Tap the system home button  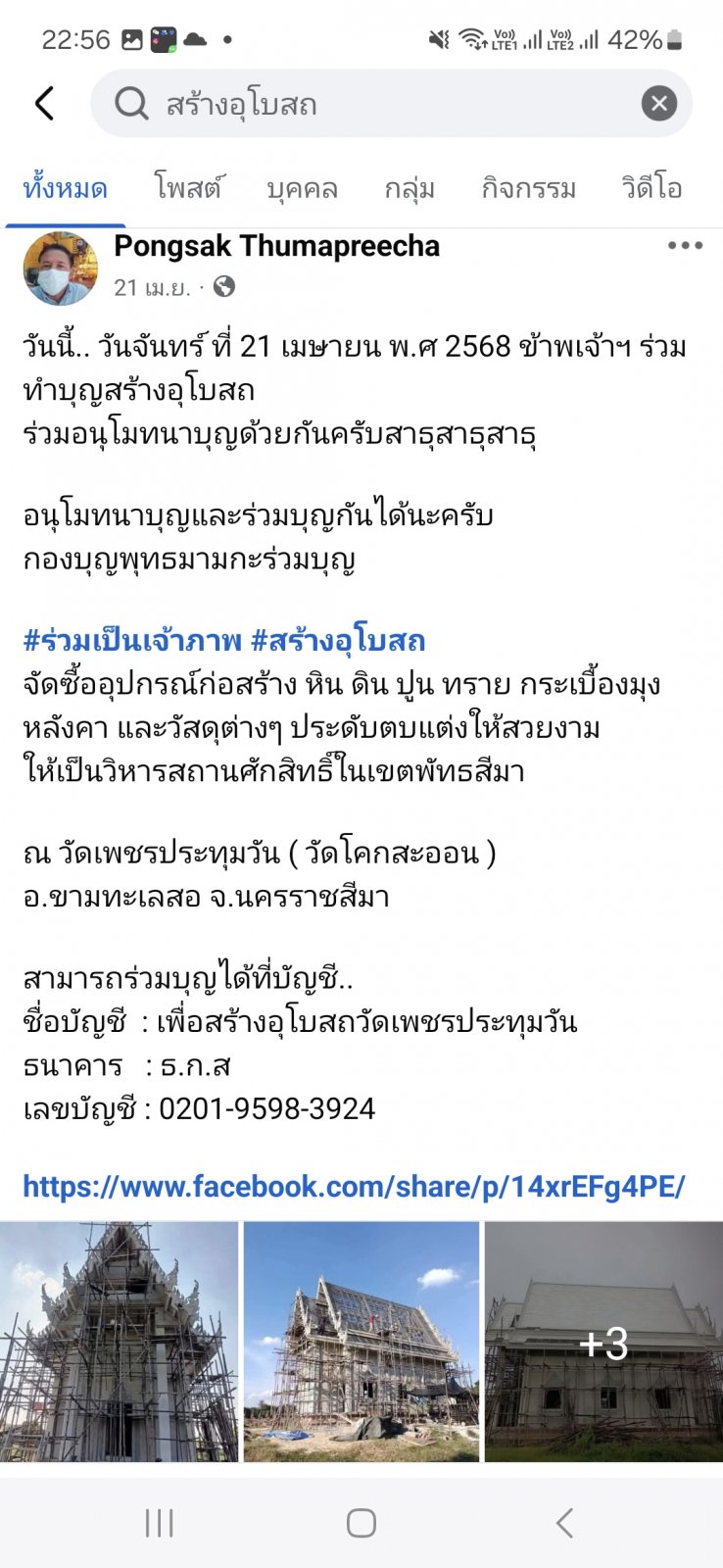361,1523
